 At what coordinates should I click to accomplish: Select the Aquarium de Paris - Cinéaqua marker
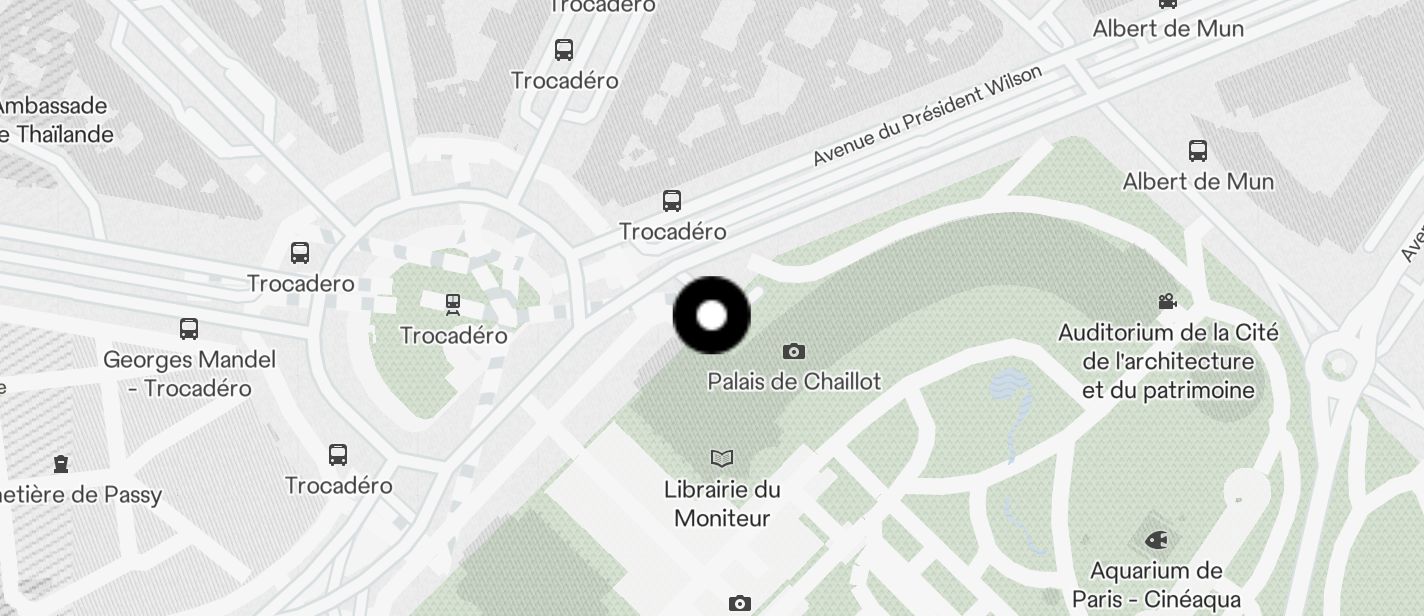[x=1157, y=541]
